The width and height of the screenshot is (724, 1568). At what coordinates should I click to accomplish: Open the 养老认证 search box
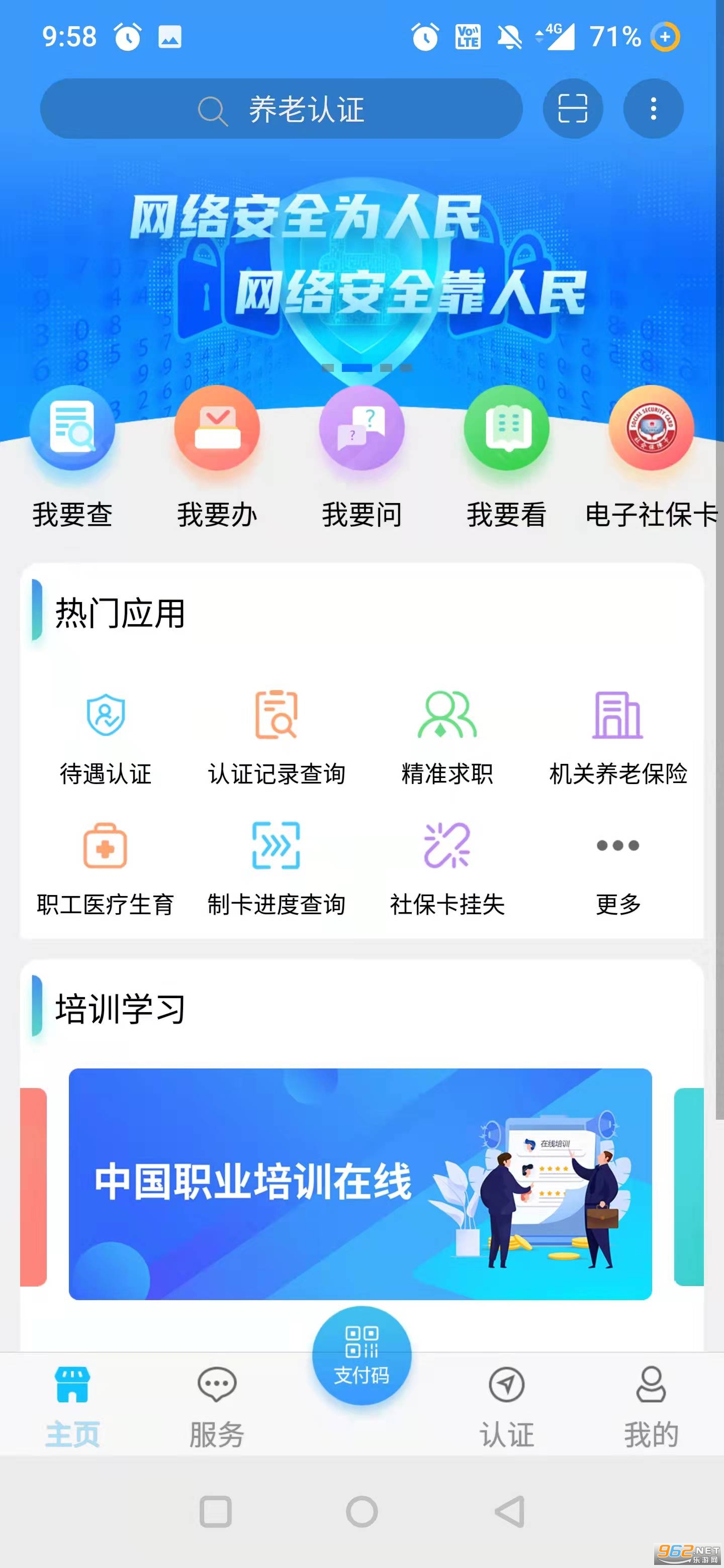282,110
